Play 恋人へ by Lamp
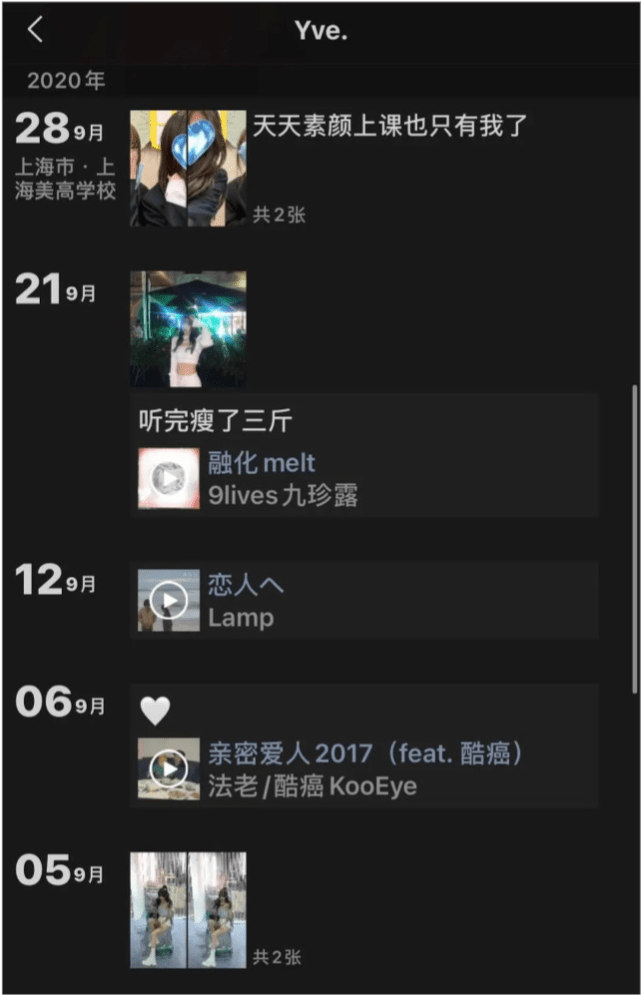Screen dimensions: 641x995 pyautogui.click(x=168, y=601)
